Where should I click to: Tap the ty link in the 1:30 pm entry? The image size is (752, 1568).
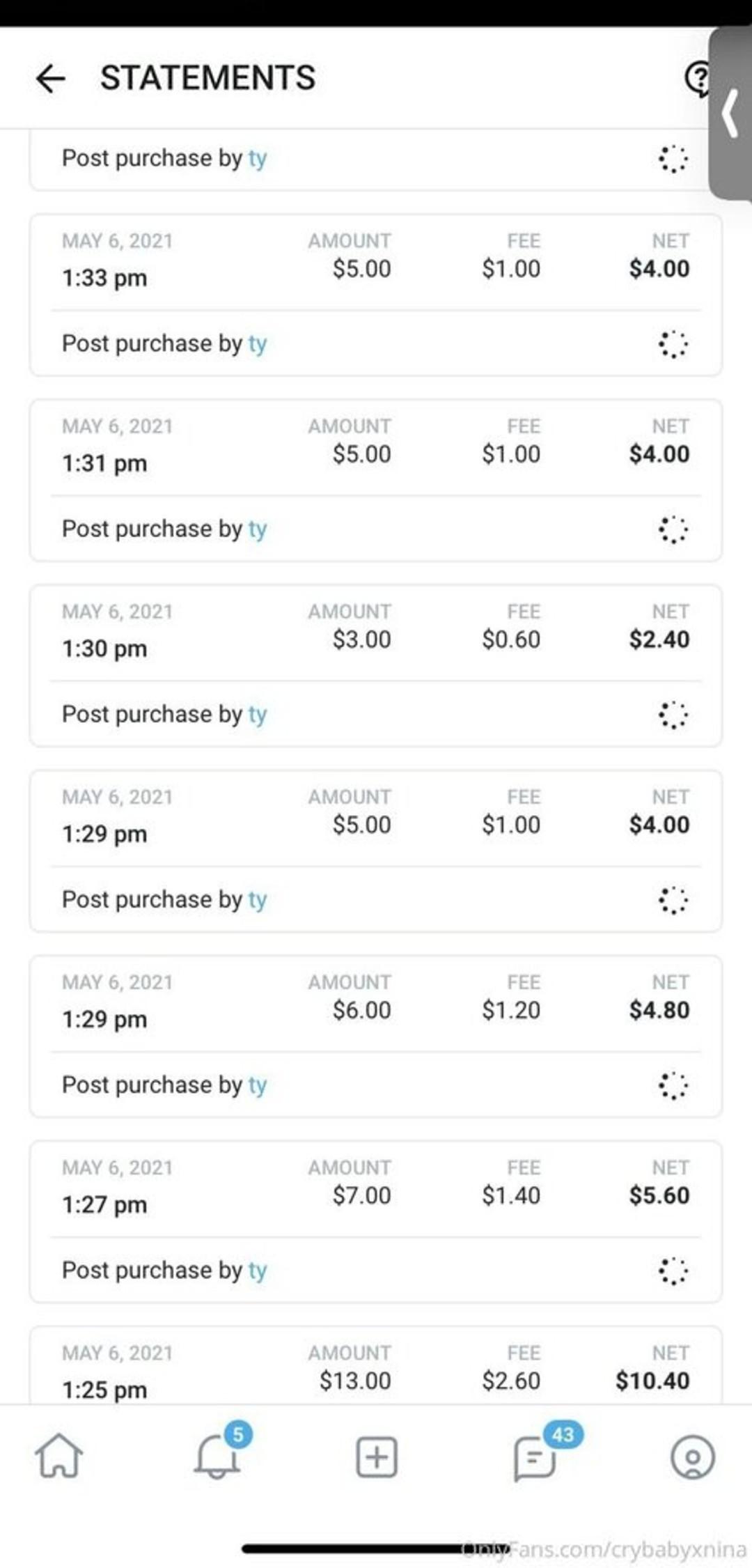pos(258,715)
